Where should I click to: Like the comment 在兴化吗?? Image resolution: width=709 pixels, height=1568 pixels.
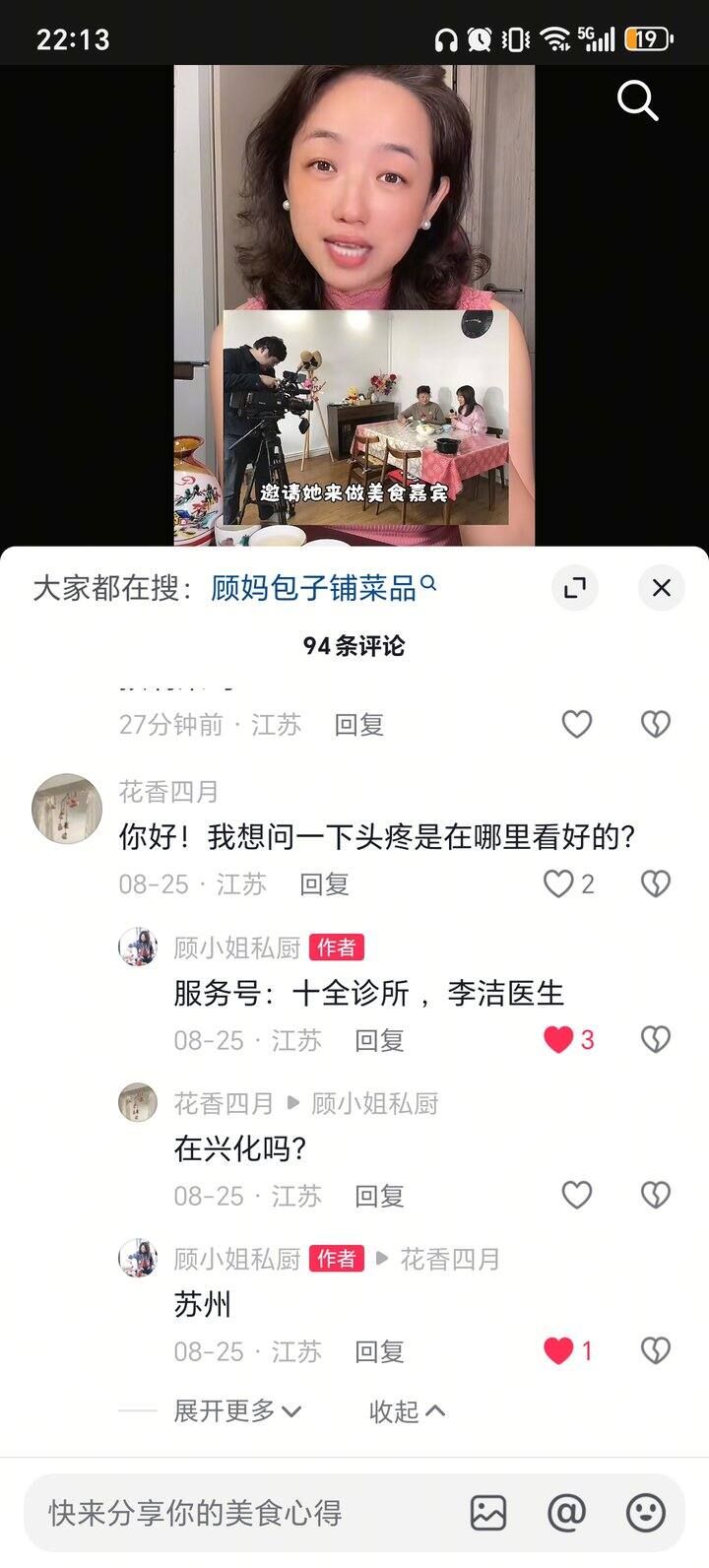(x=575, y=1194)
